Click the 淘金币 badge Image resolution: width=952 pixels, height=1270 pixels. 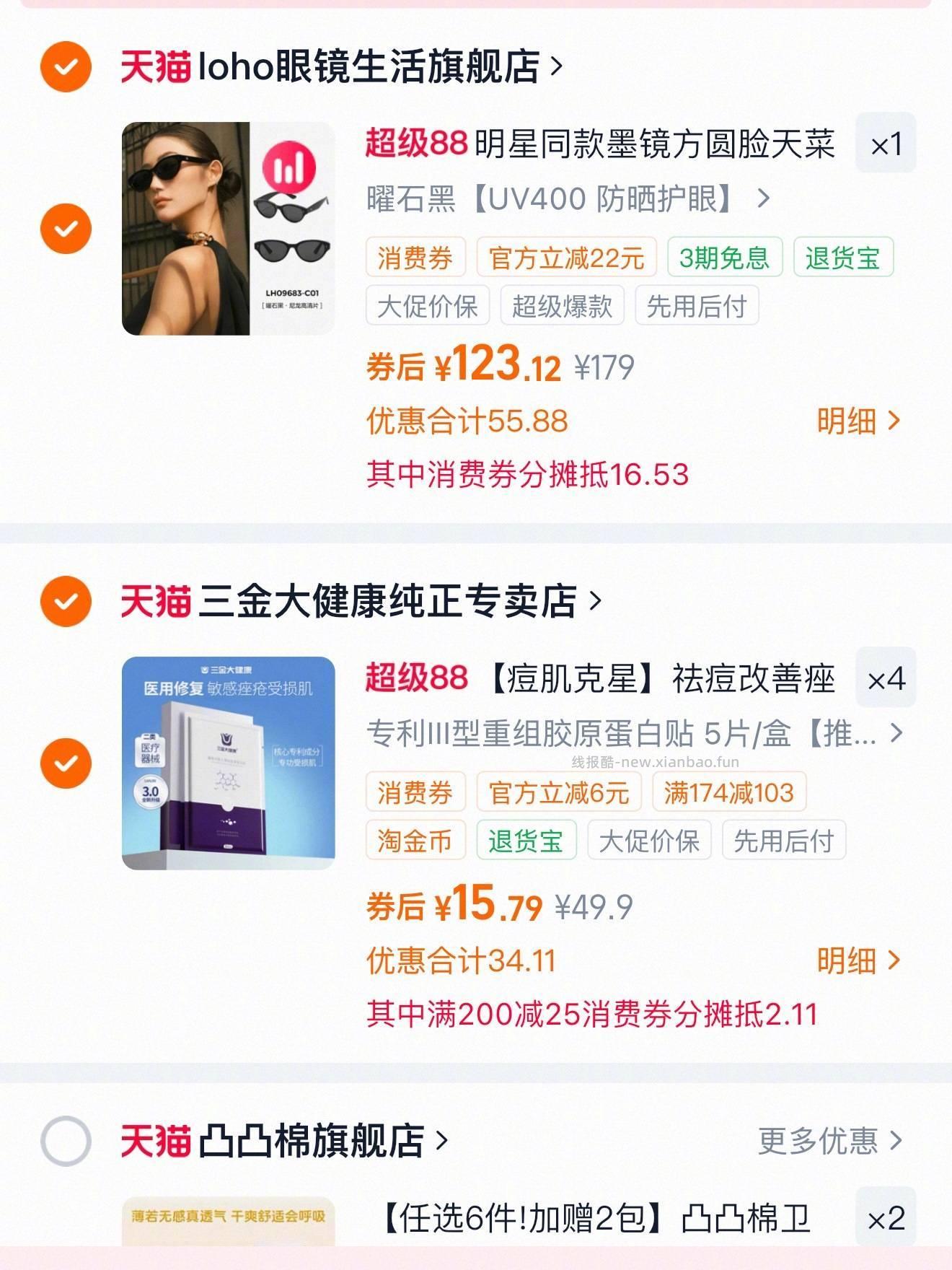click(x=415, y=841)
